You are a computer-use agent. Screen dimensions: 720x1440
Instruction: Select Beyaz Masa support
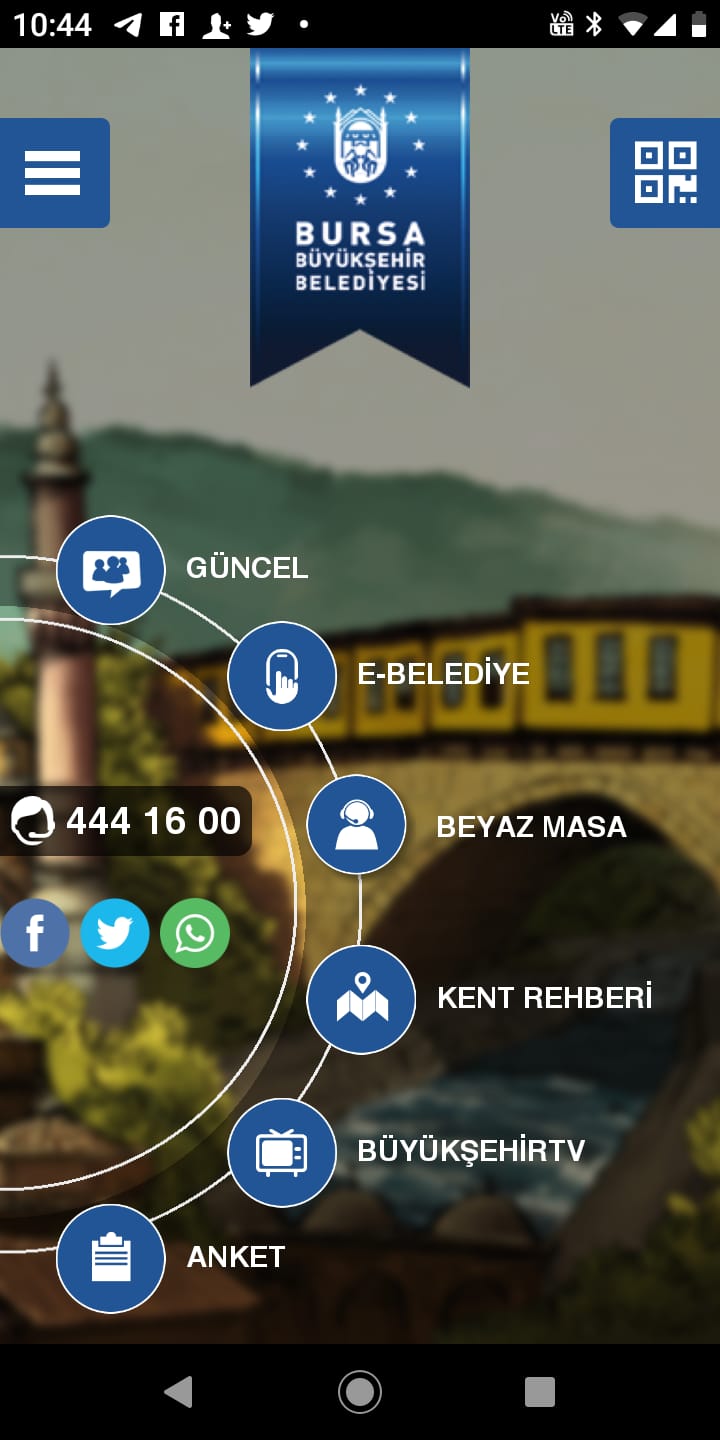pos(357,826)
